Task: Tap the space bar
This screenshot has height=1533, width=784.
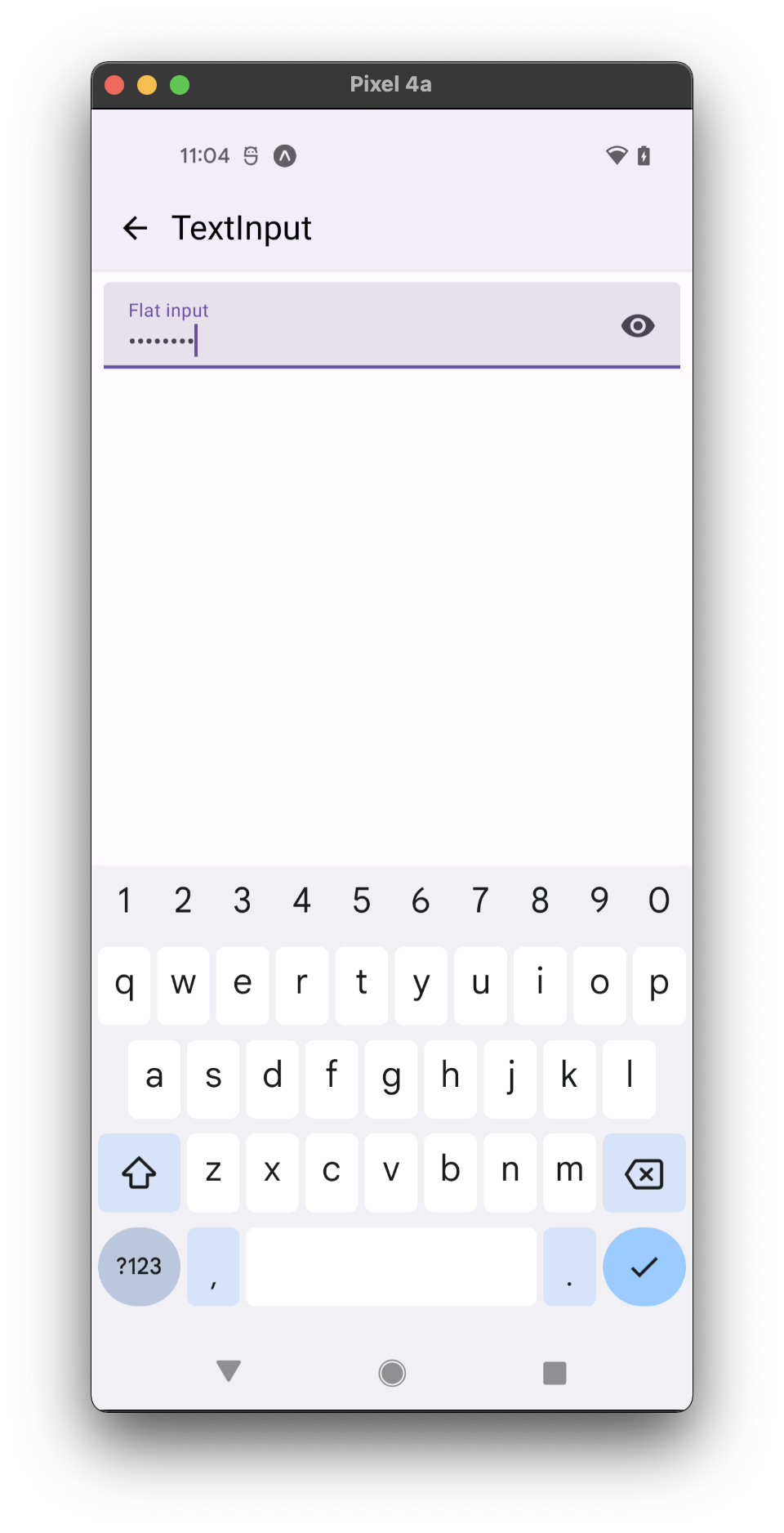Action: [391, 1266]
